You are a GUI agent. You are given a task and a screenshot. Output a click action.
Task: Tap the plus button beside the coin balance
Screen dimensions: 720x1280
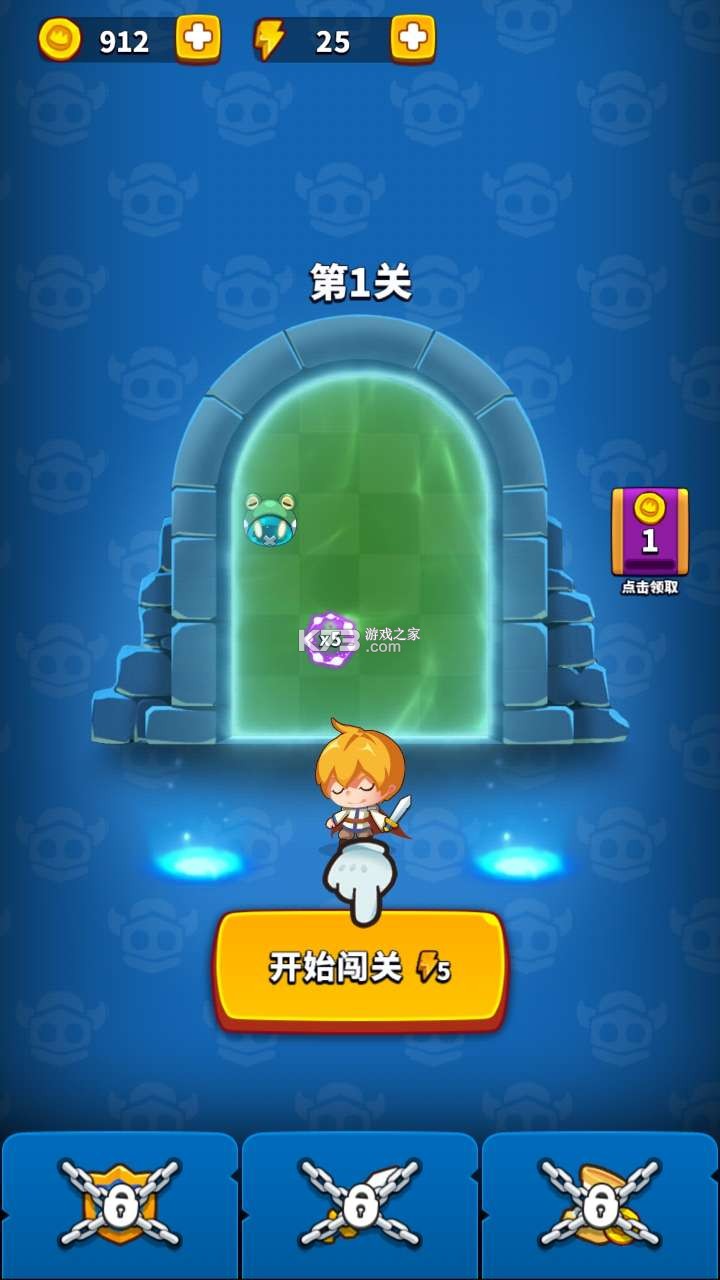point(198,39)
